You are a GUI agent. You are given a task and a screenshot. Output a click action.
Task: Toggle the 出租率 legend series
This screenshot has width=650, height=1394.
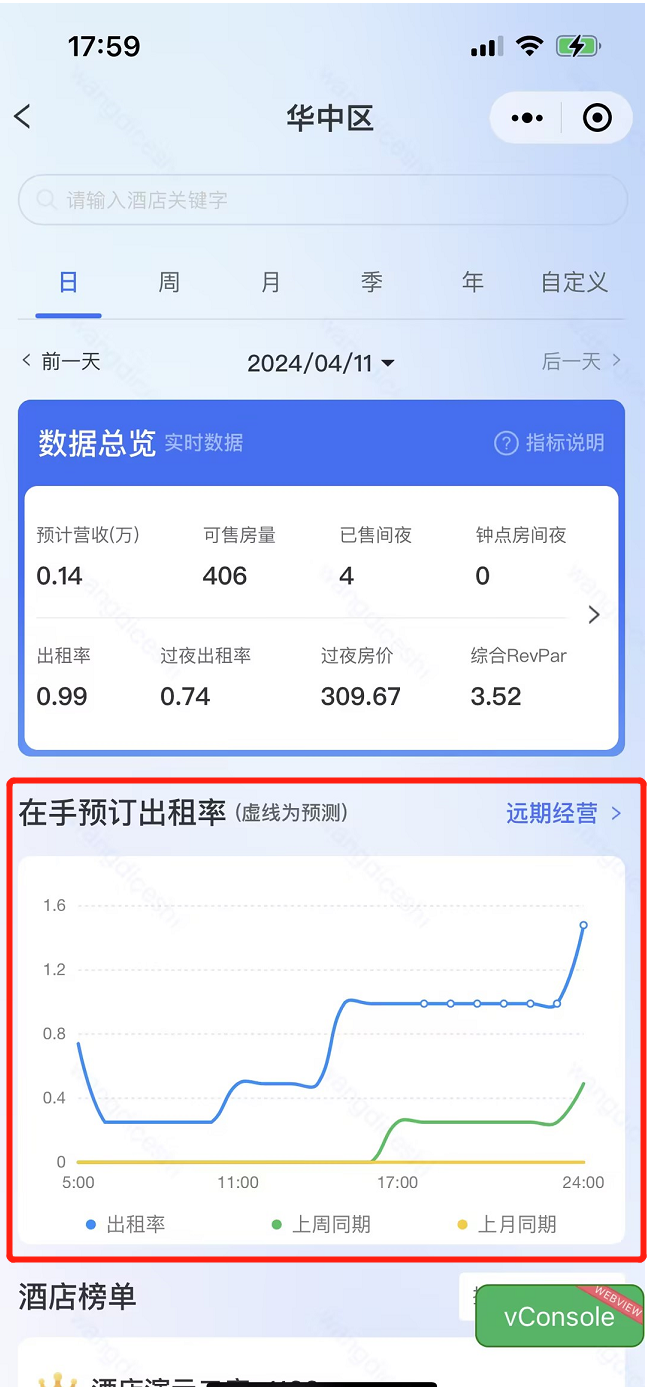[126, 1224]
